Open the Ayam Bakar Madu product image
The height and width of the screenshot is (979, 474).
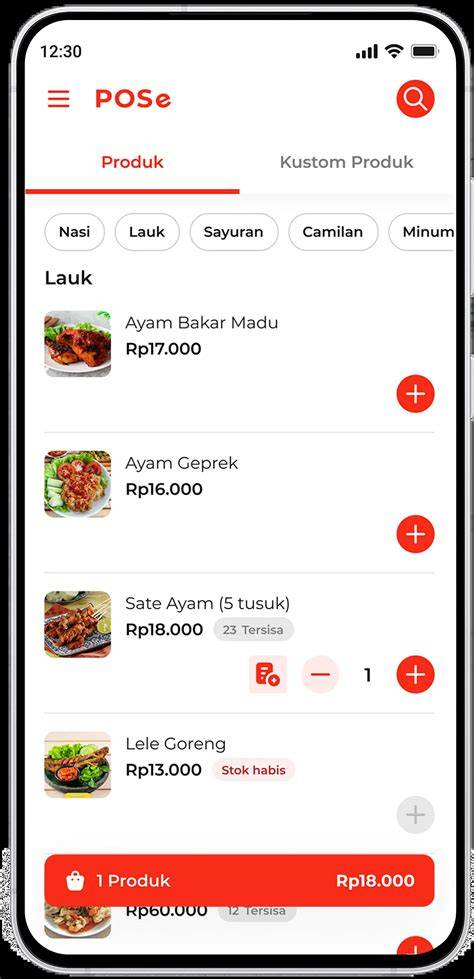(x=77, y=343)
